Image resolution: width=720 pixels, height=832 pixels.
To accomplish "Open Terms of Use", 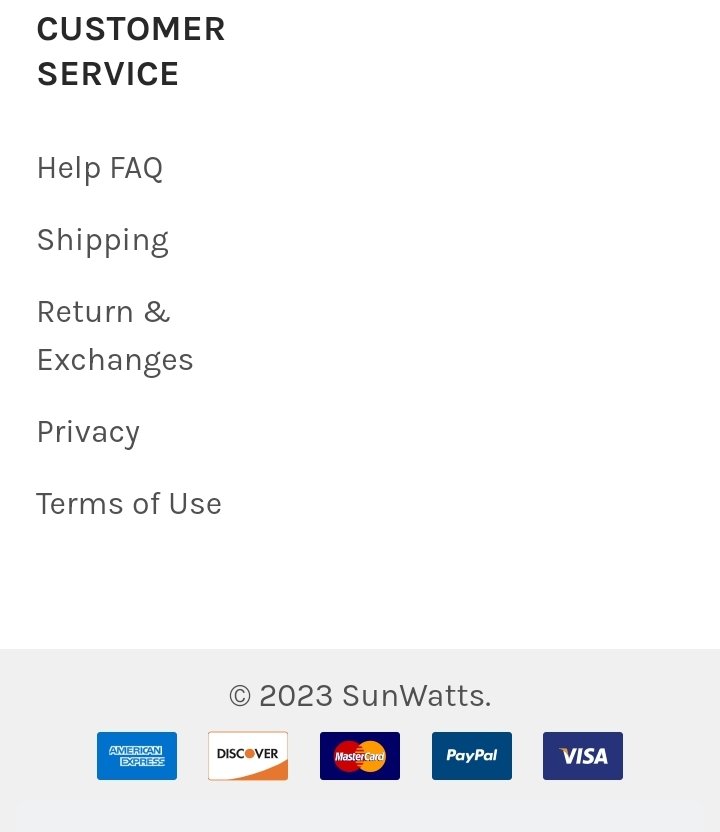I will coord(129,504).
